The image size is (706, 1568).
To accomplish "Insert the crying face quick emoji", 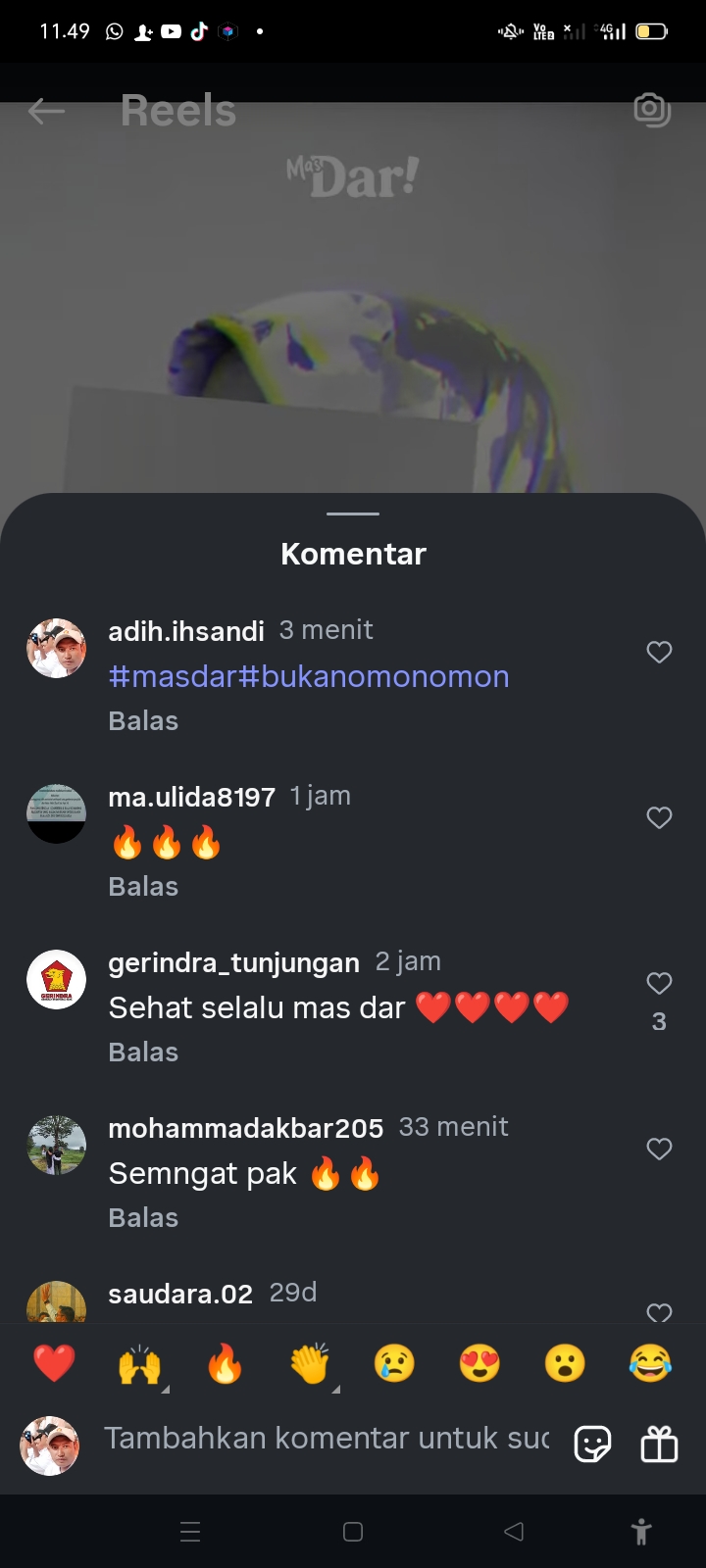I will coord(394,1363).
